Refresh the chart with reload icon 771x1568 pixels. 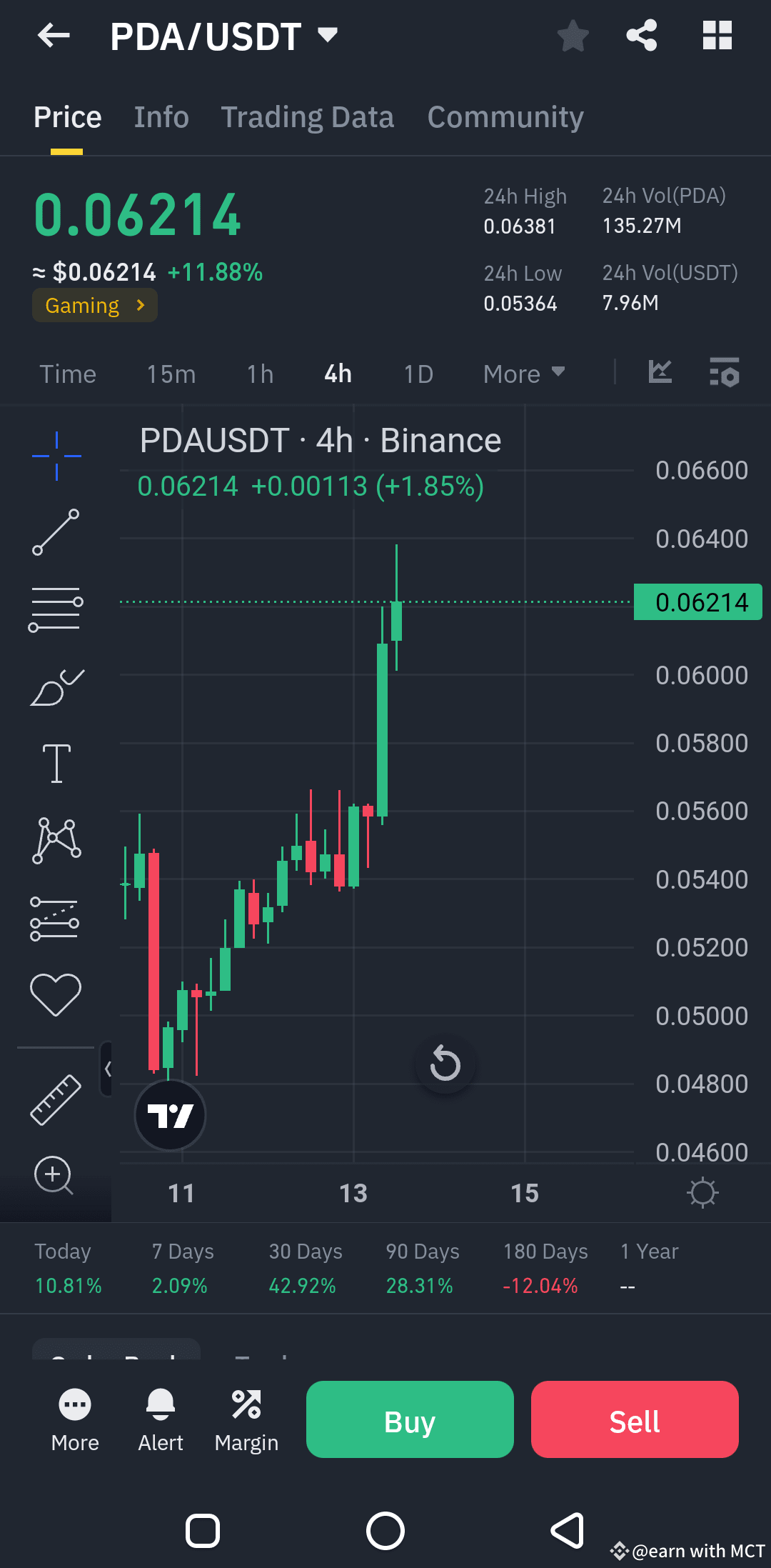coord(445,1064)
